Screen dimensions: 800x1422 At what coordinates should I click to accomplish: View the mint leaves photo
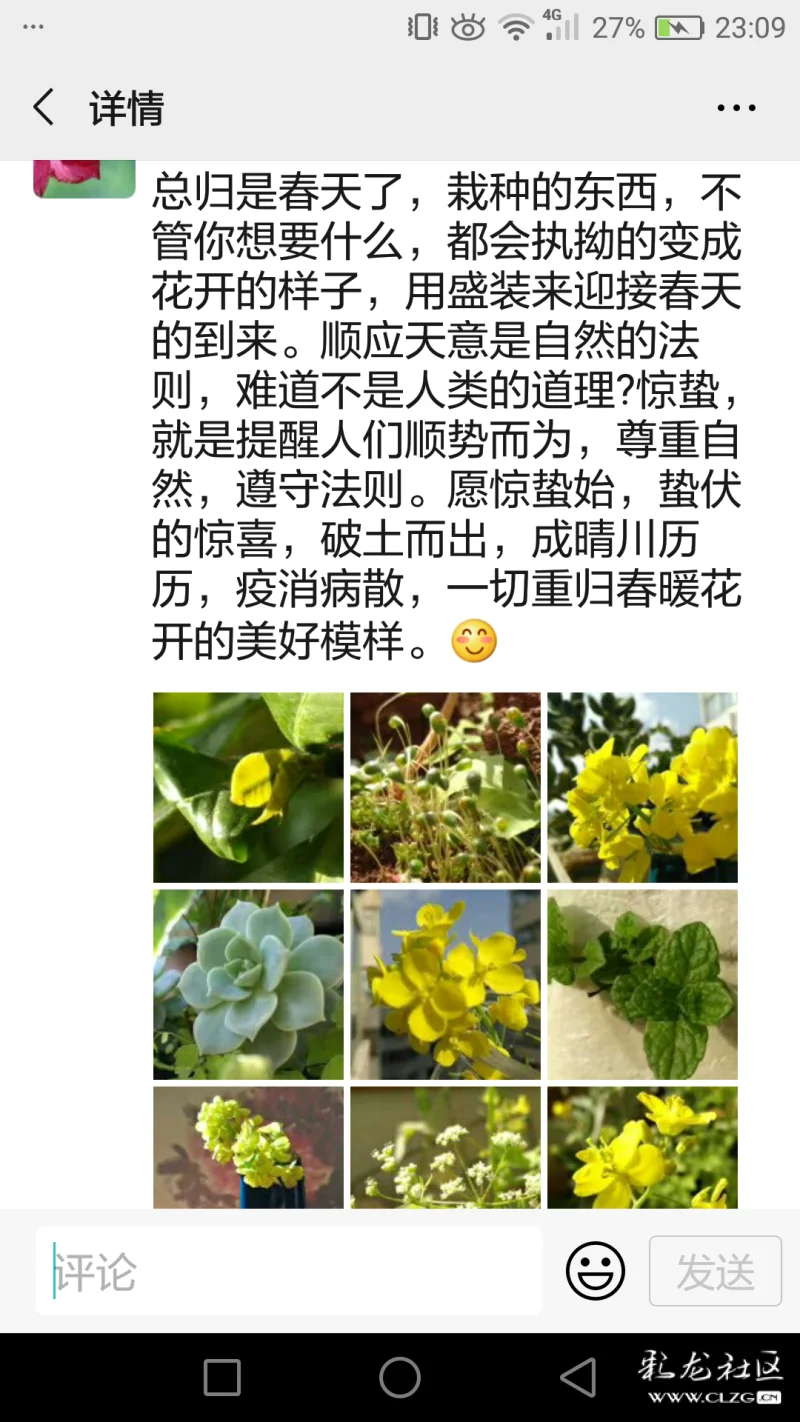tap(642, 984)
